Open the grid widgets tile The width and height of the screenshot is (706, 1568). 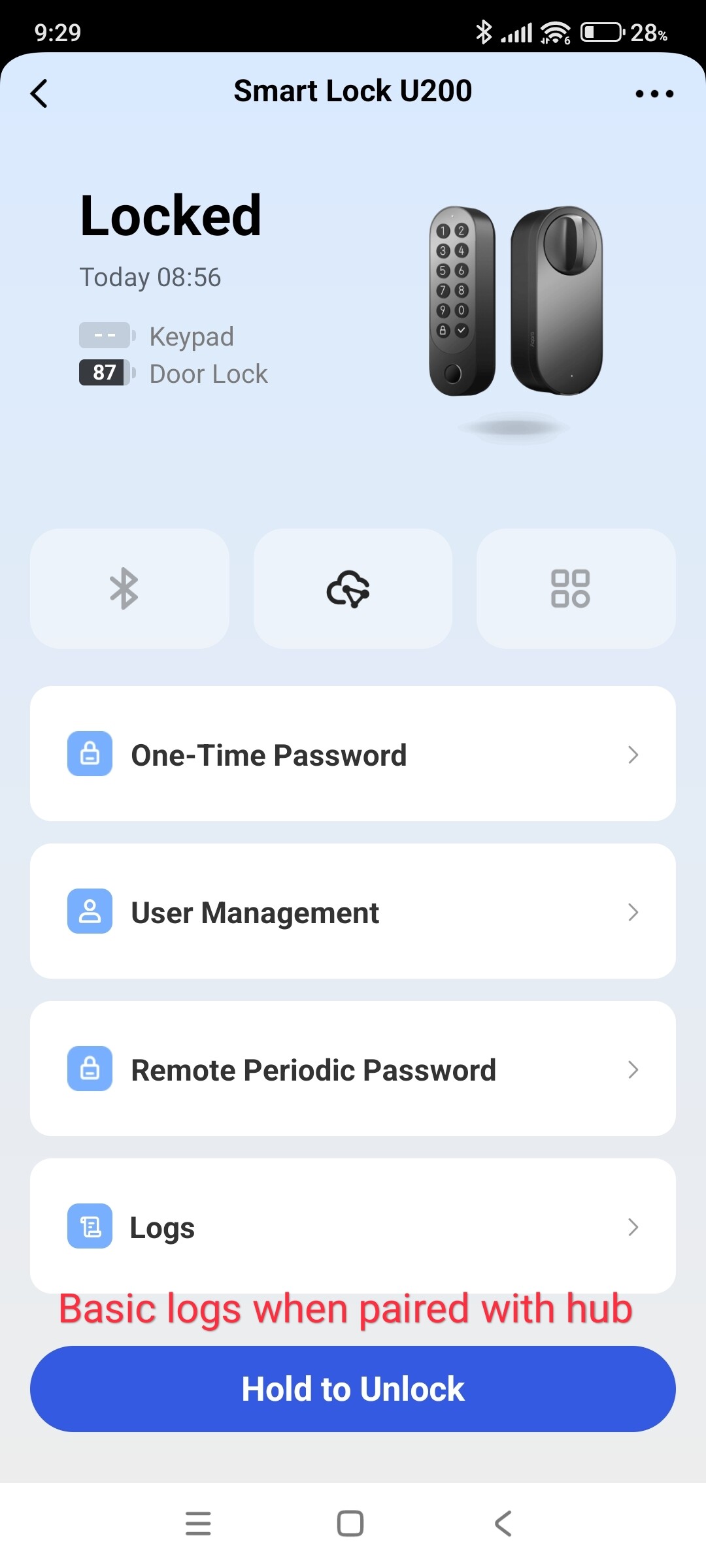pos(575,589)
